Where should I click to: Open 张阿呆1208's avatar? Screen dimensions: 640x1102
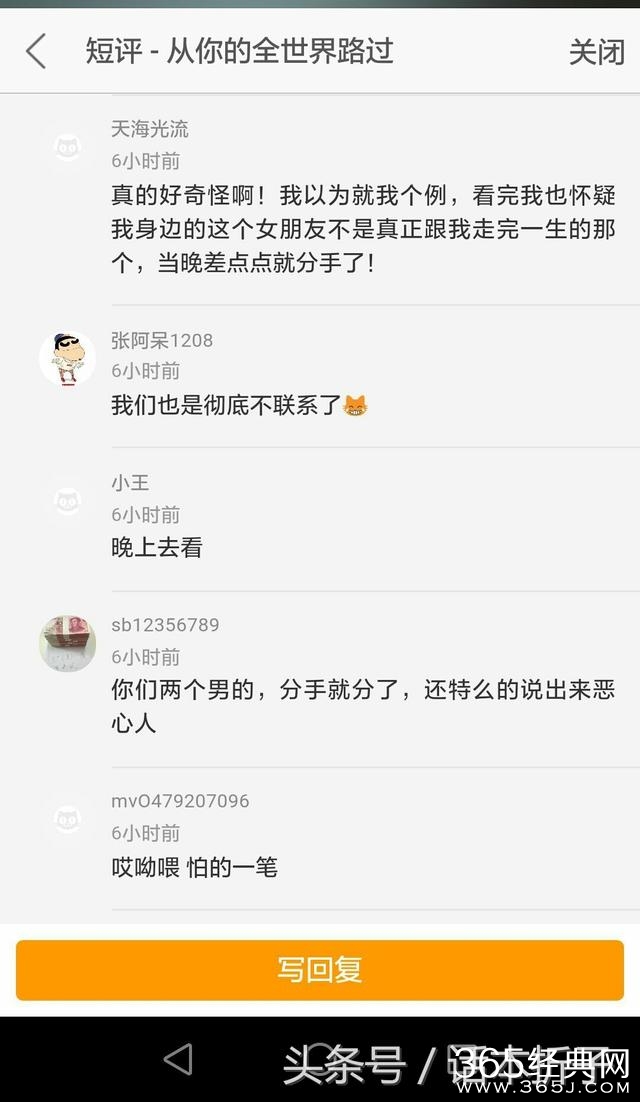click(x=67, y=359)
